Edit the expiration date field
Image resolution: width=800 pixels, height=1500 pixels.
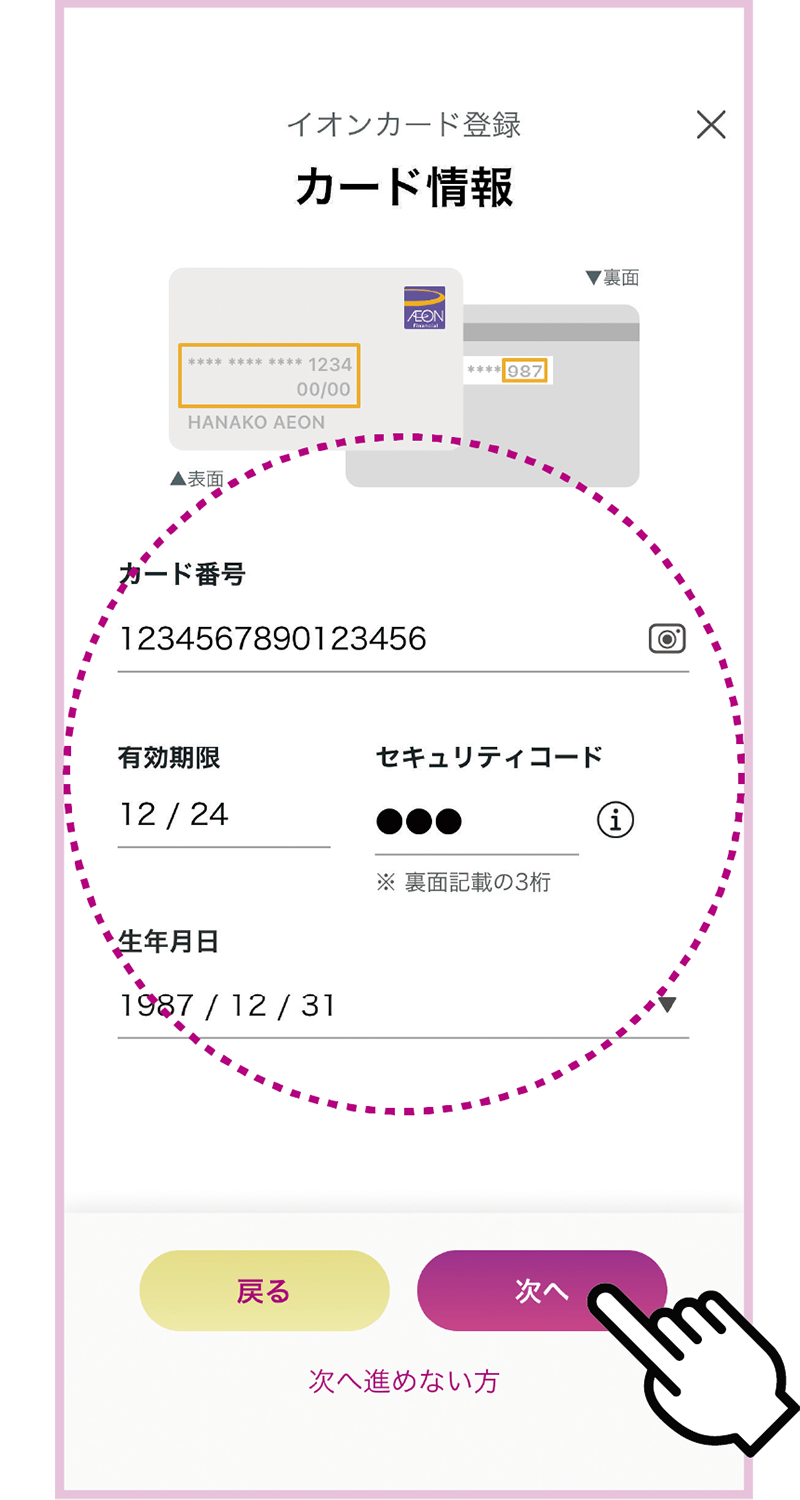[x=222, y=816]
